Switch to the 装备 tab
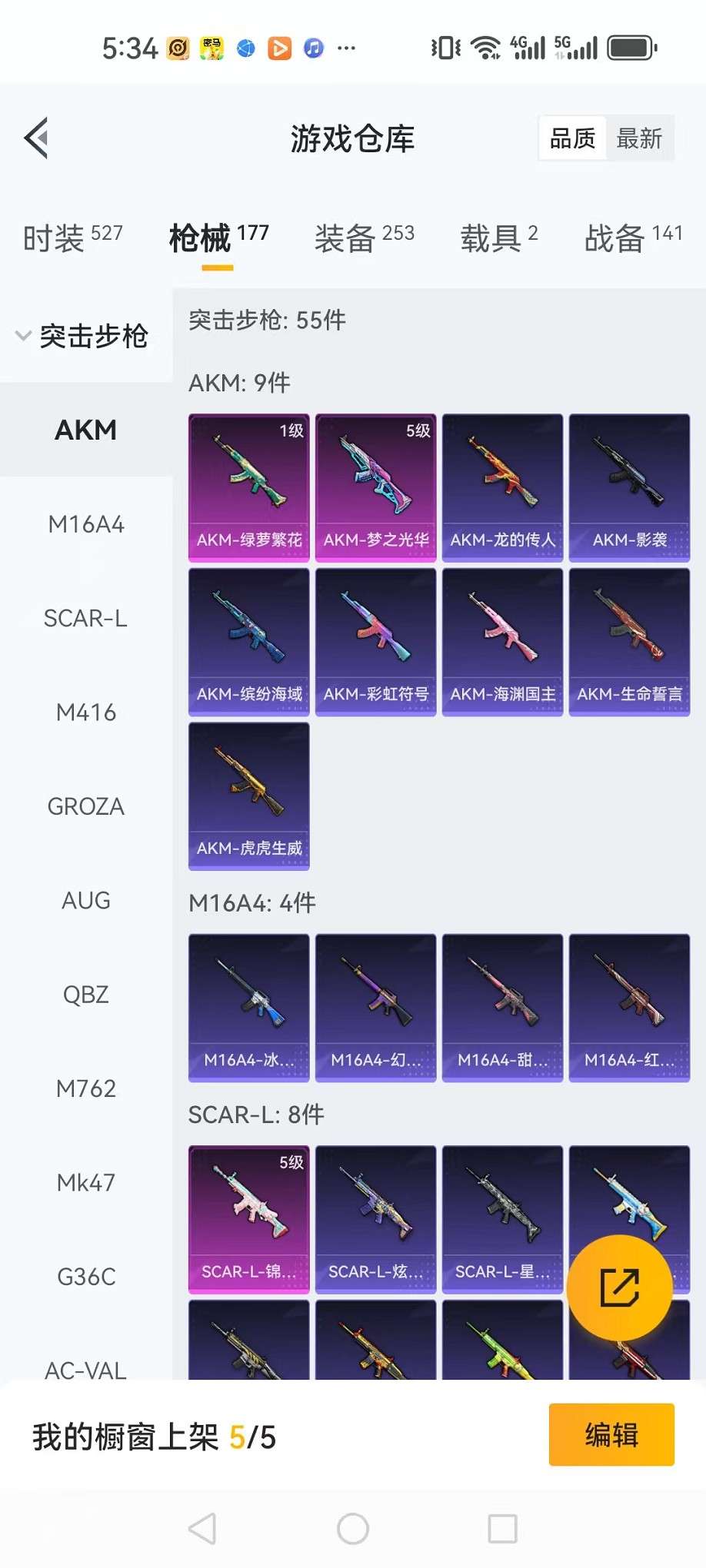This screenshot has height=1568, width=706. coord(365,238)
